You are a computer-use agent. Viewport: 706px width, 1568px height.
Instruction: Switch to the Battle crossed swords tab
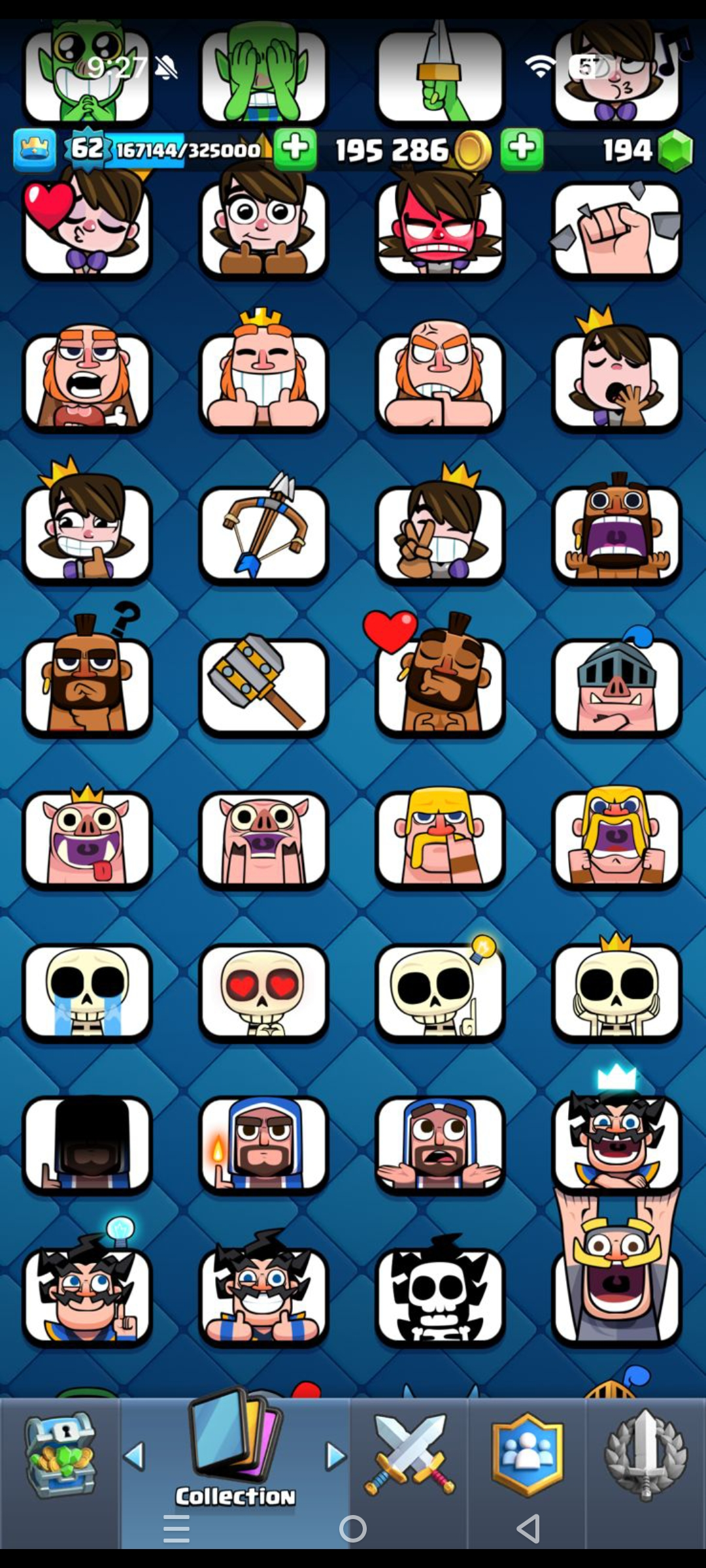409,1456
